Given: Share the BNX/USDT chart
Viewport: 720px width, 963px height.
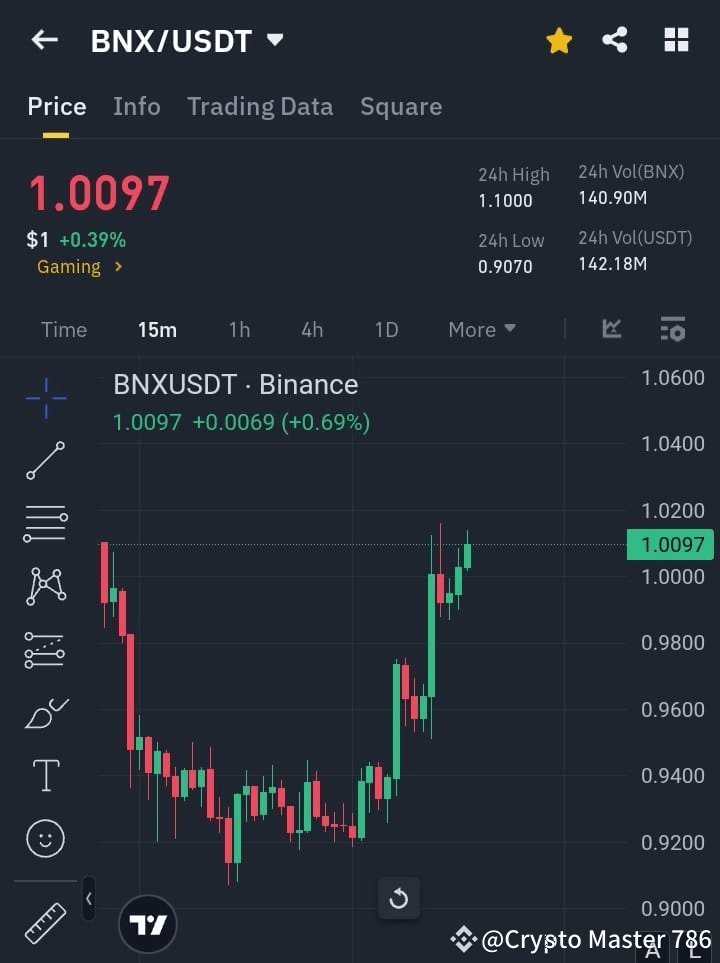Looking at the screenshot, I should point(615,40).
